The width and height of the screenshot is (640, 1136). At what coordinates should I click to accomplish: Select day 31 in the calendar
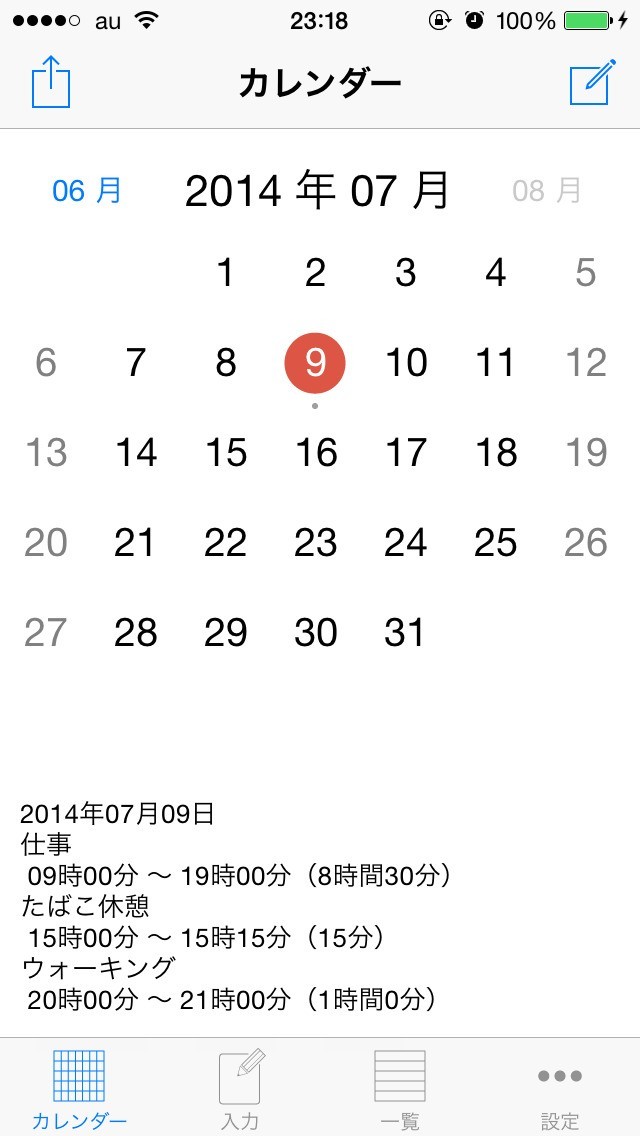[404, 632]
